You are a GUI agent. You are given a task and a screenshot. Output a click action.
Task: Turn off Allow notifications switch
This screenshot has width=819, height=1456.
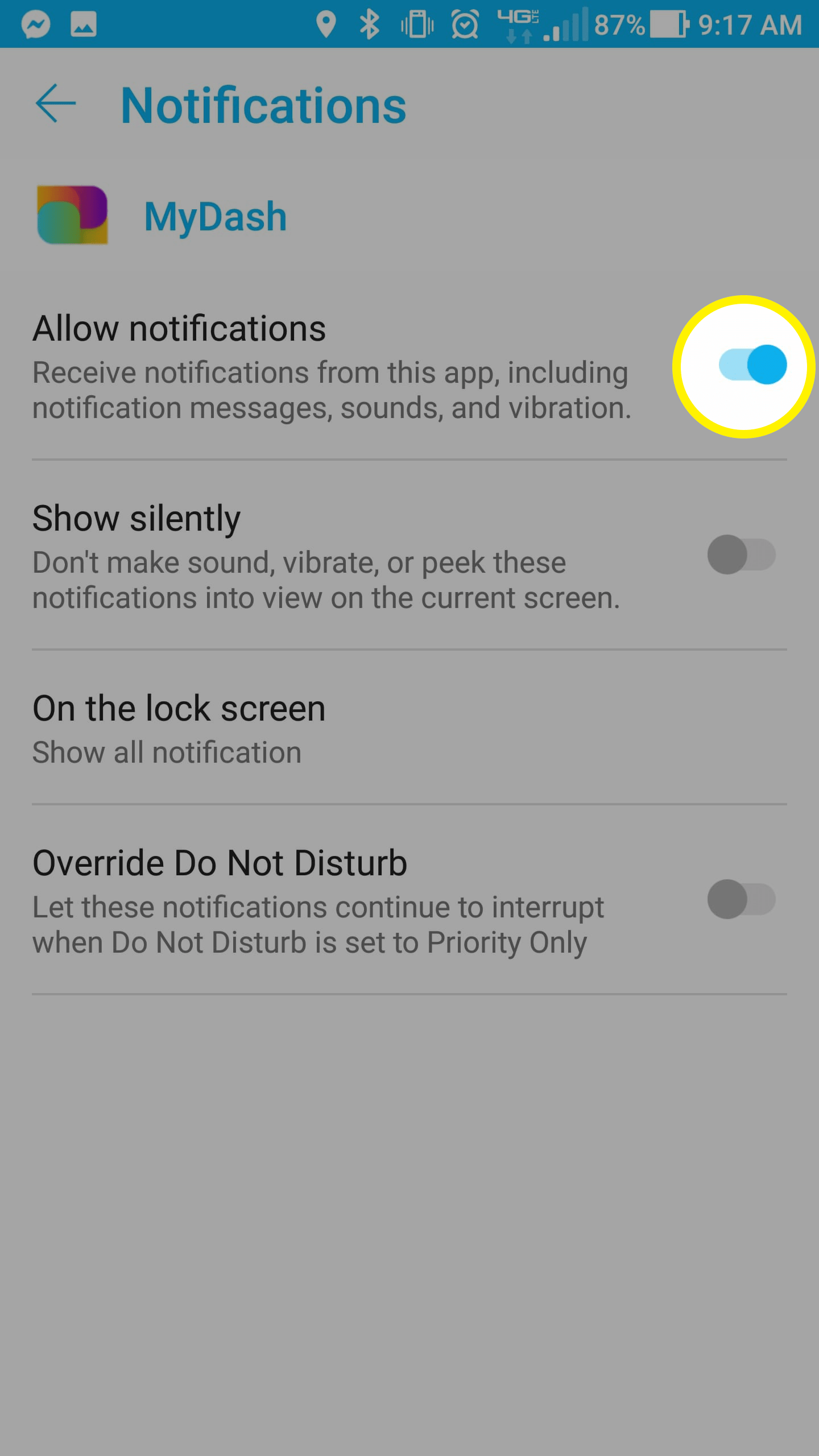(x=752, y=365)
